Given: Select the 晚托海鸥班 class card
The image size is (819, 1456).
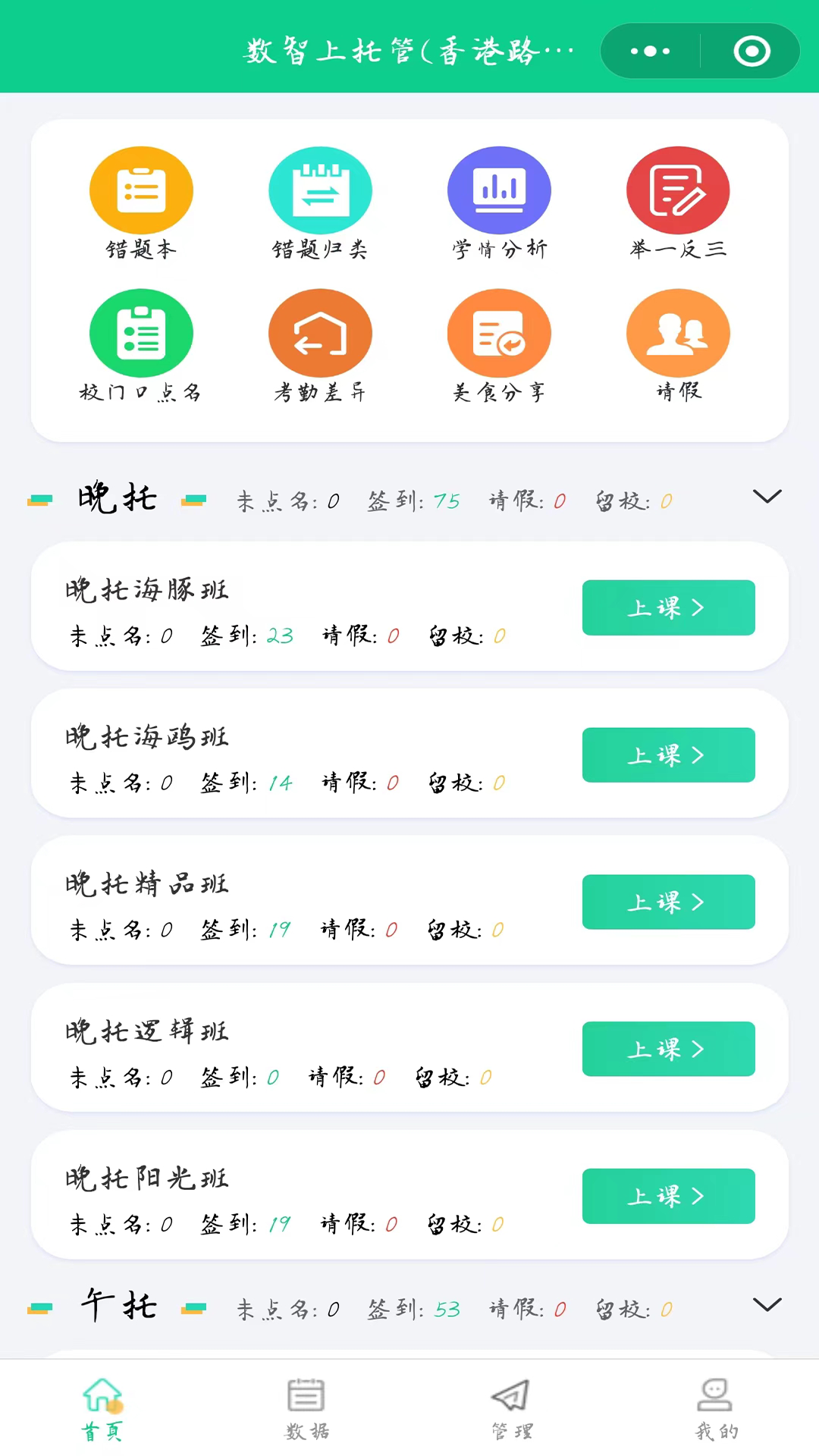Looking at the screenshot, I should point(303,755).
